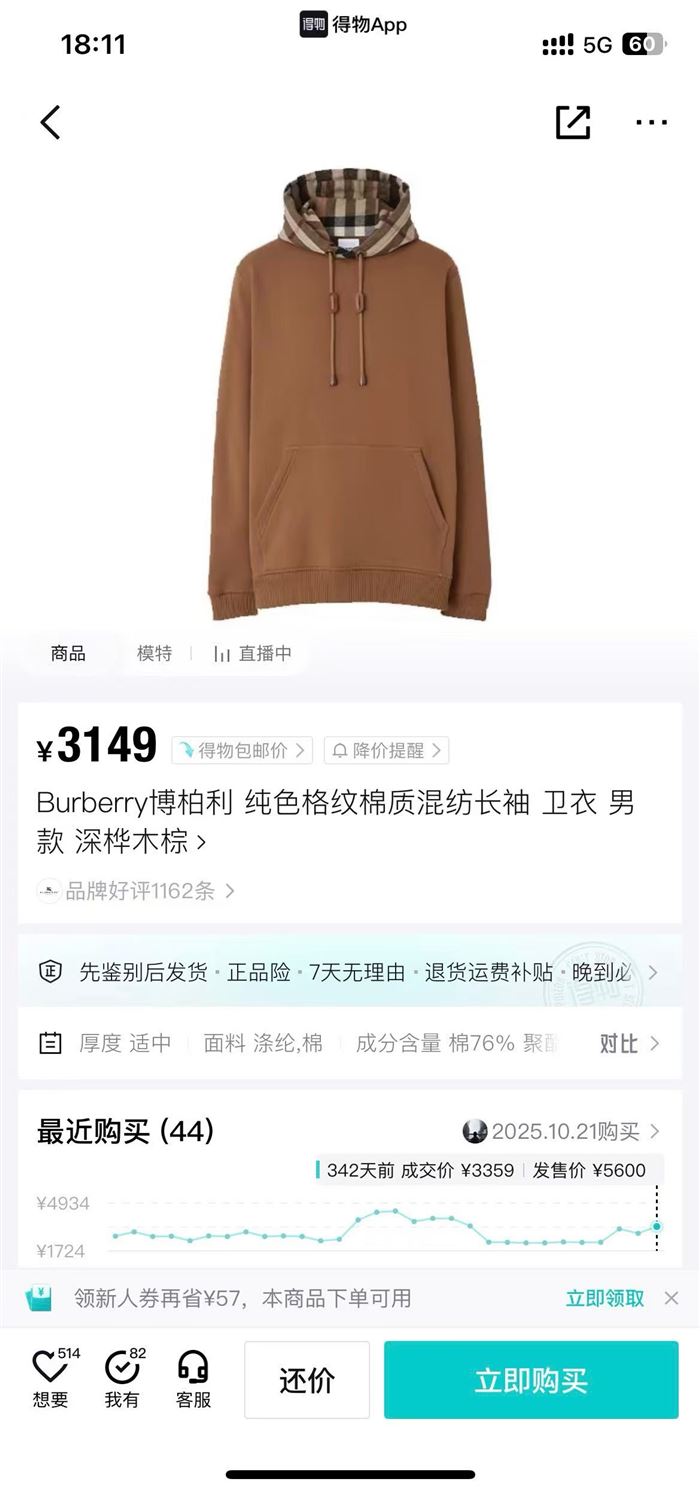700x1493 pixels.
Task: Dismiss the new-user coupon banner
Action: pyautogui.click(x=672, y=1298)
